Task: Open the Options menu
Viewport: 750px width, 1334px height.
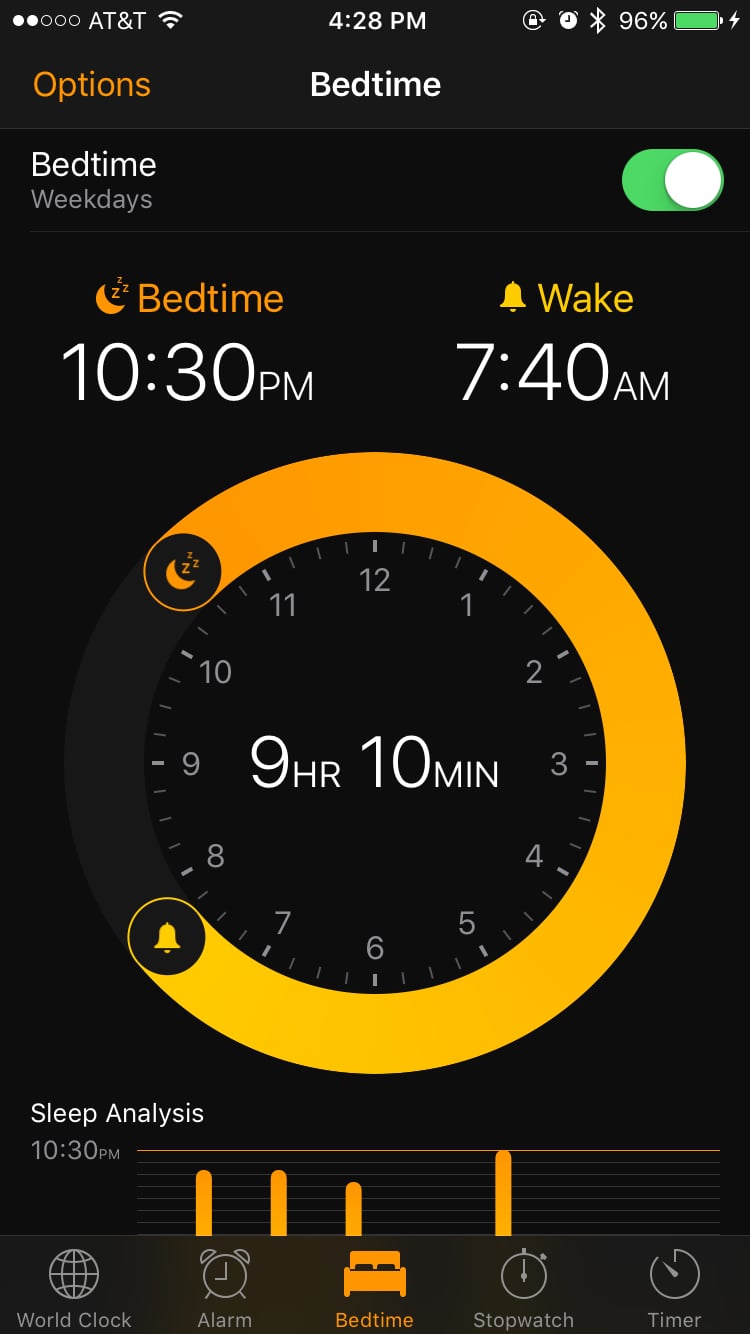Action: [92, 85]
